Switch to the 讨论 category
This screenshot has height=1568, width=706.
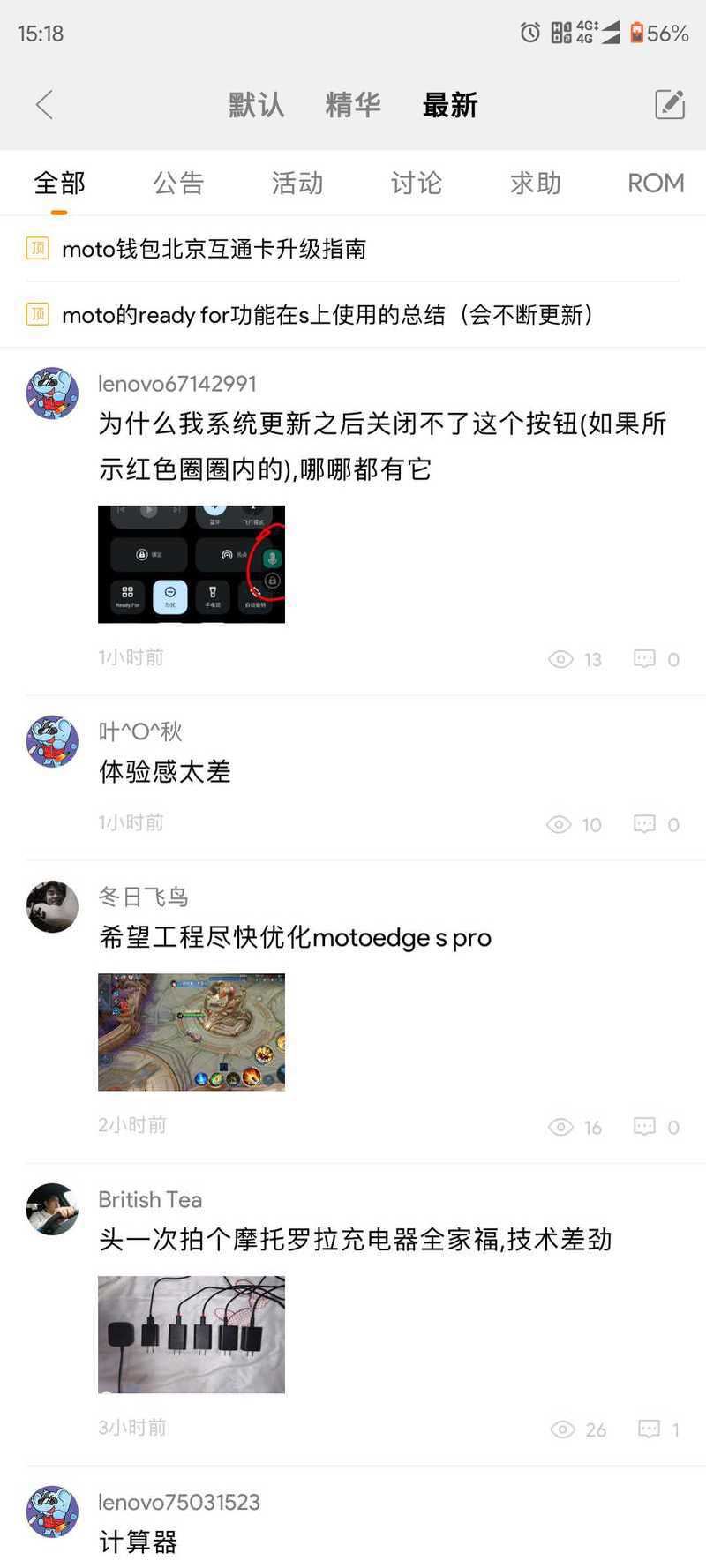pyautogui.click(x=417, y=183)
